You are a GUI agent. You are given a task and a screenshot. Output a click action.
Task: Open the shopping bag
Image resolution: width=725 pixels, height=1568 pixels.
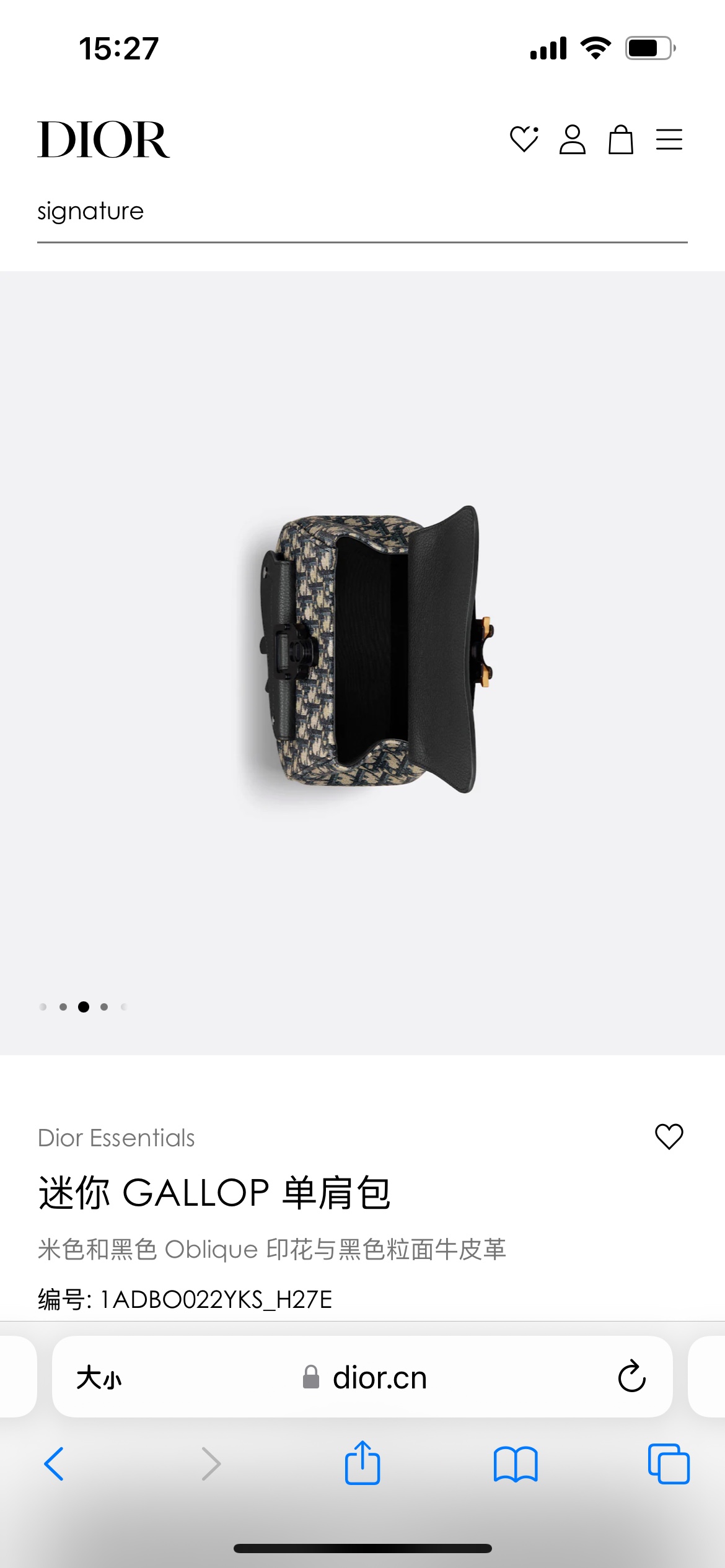coord(620,139)
